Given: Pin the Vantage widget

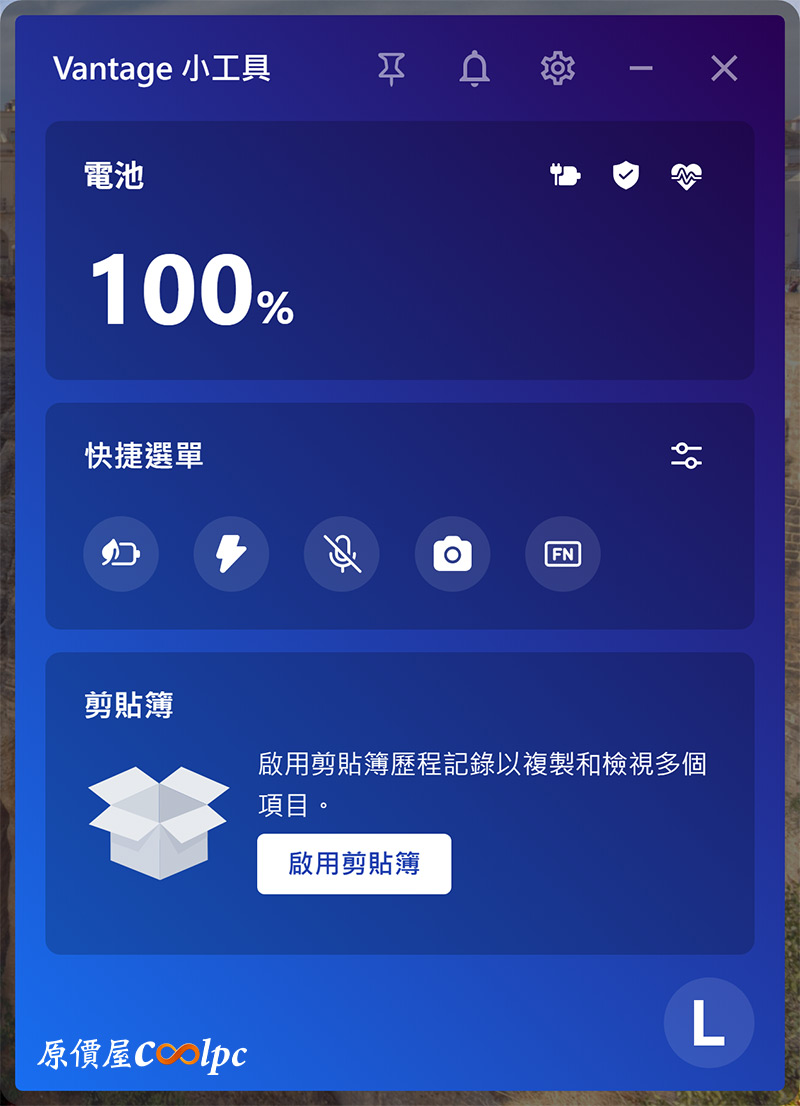Looking at the screenshot, I should click(x=391, y=68).
